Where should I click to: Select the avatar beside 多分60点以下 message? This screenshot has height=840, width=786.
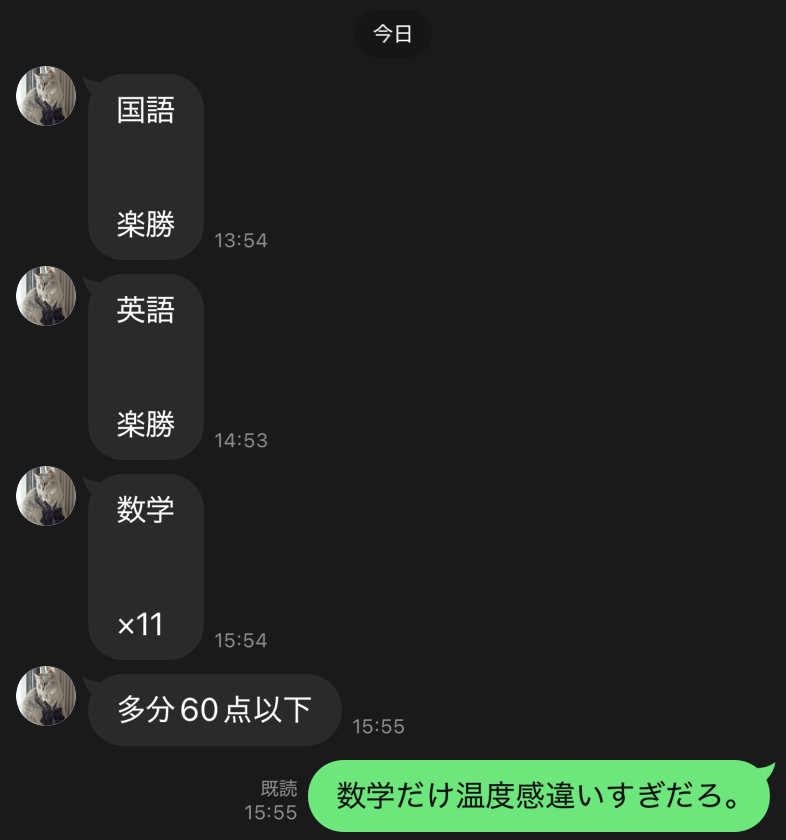pos(46,696)
